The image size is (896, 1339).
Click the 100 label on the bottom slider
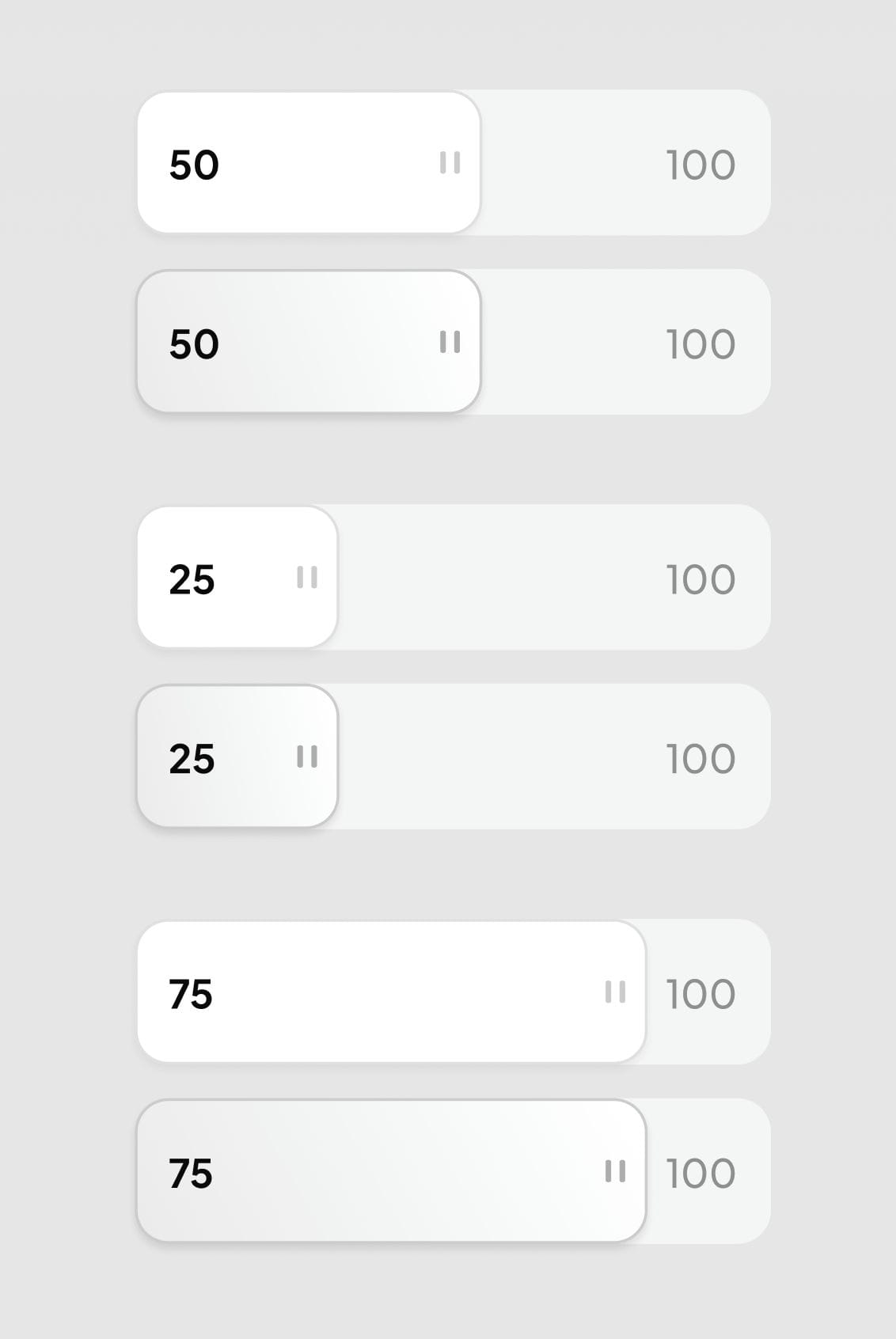click(700, 1174)
